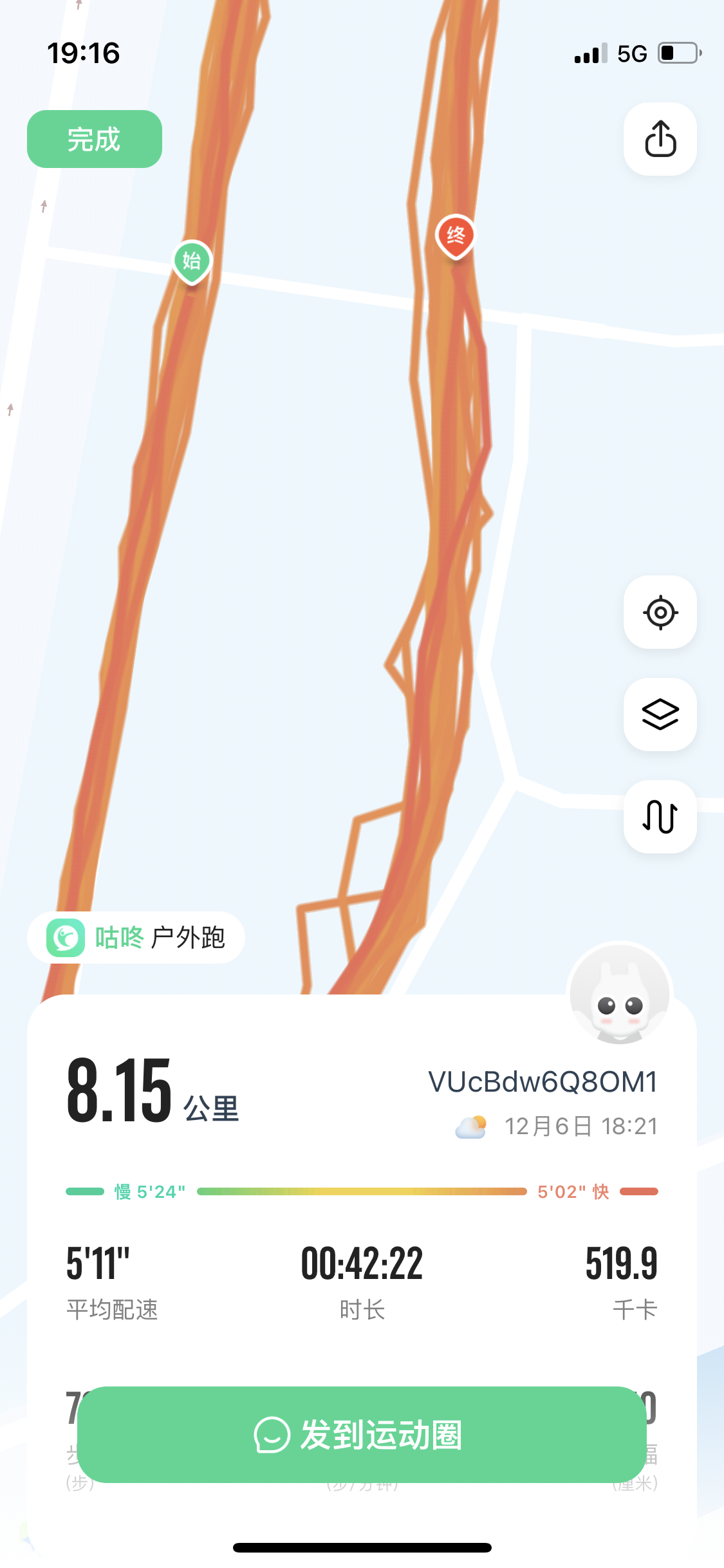724x1568 pixels.
Task: Recenter map on route location
Action: click(660, 612)
